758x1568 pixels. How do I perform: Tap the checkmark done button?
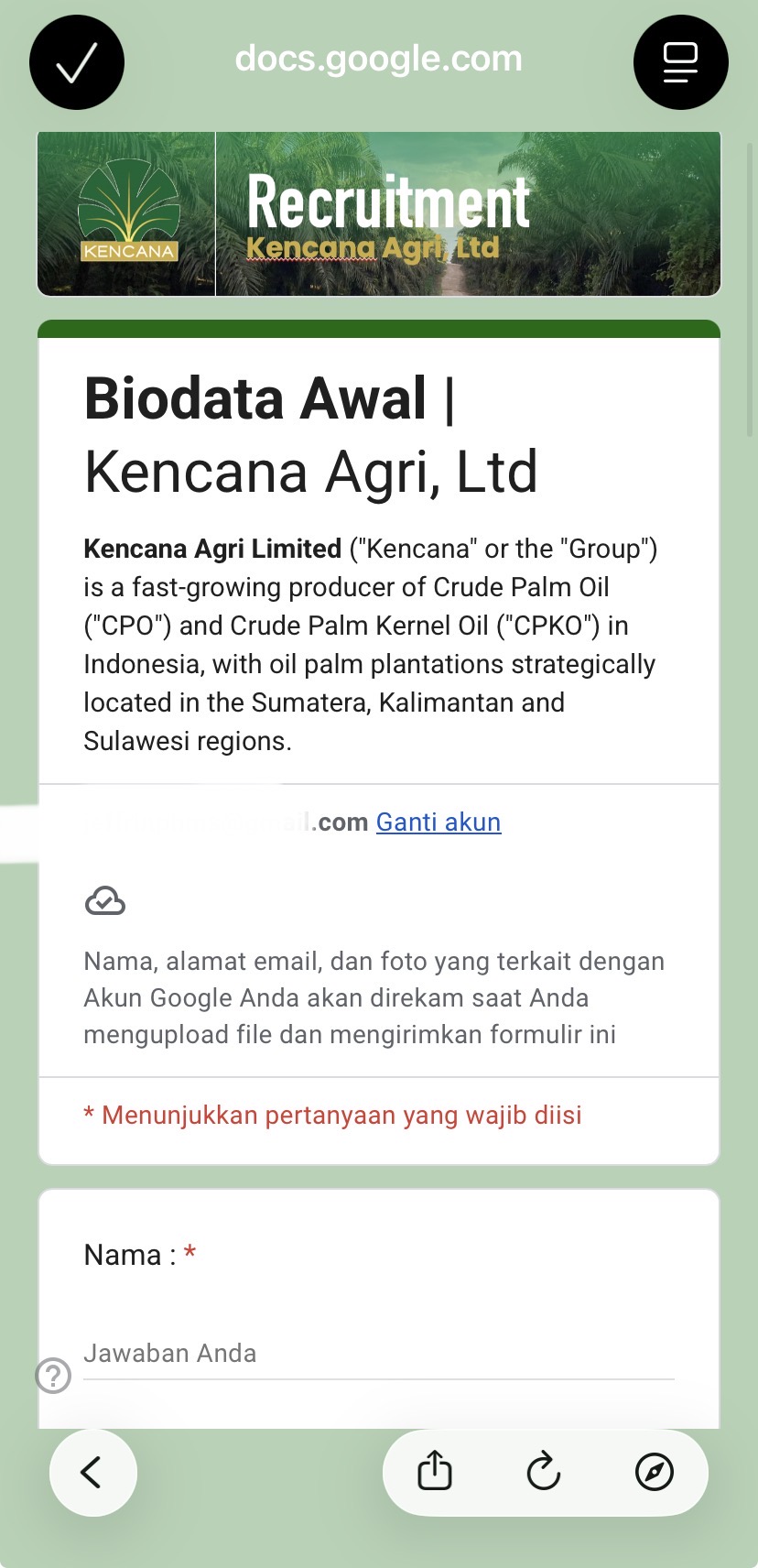point(77,62)
